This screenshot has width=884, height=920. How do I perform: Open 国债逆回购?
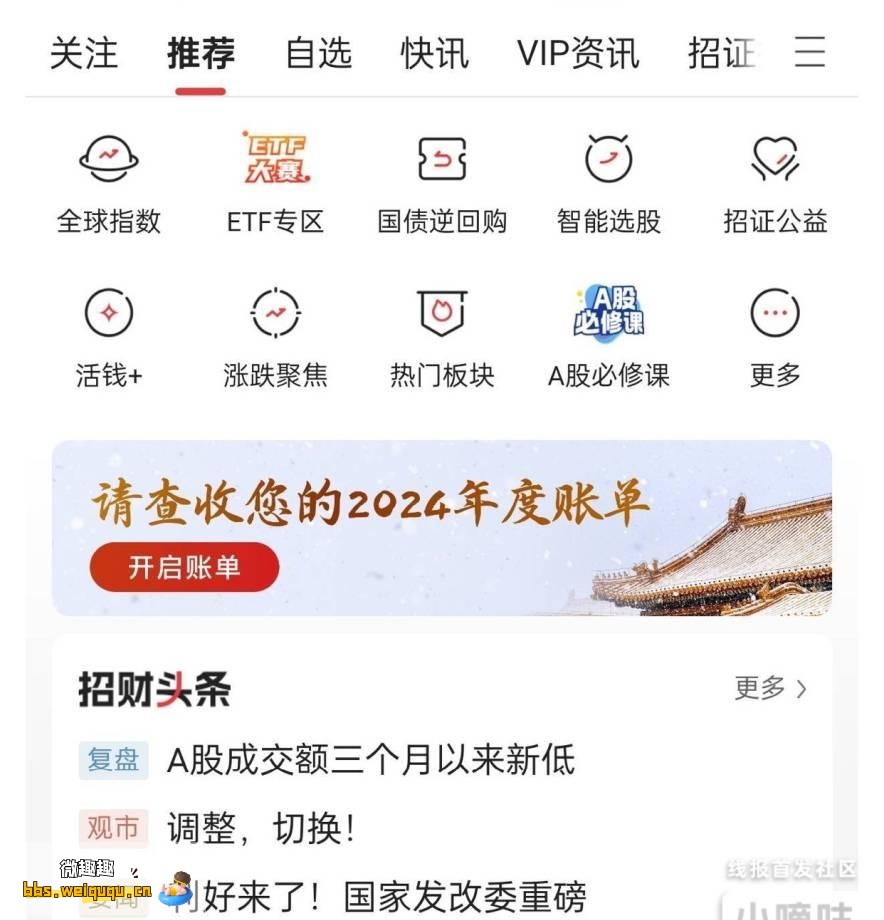(x=442, y=185)
